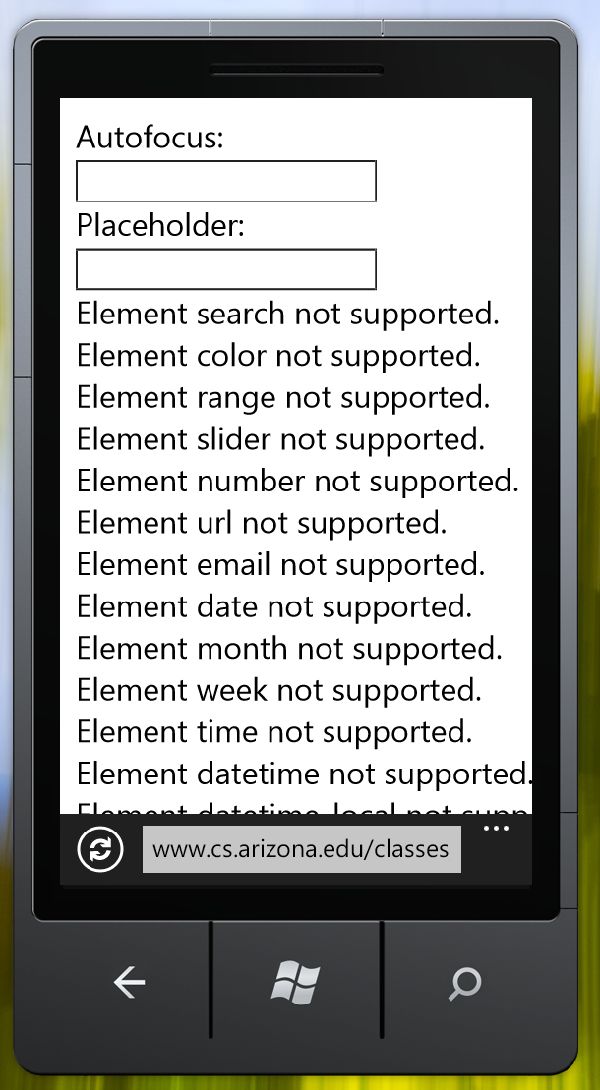Image resolution: width=600 pixels, height=1090 pixels.
Task: Go back with the hardware back arrow
Action: pos(129,983)
